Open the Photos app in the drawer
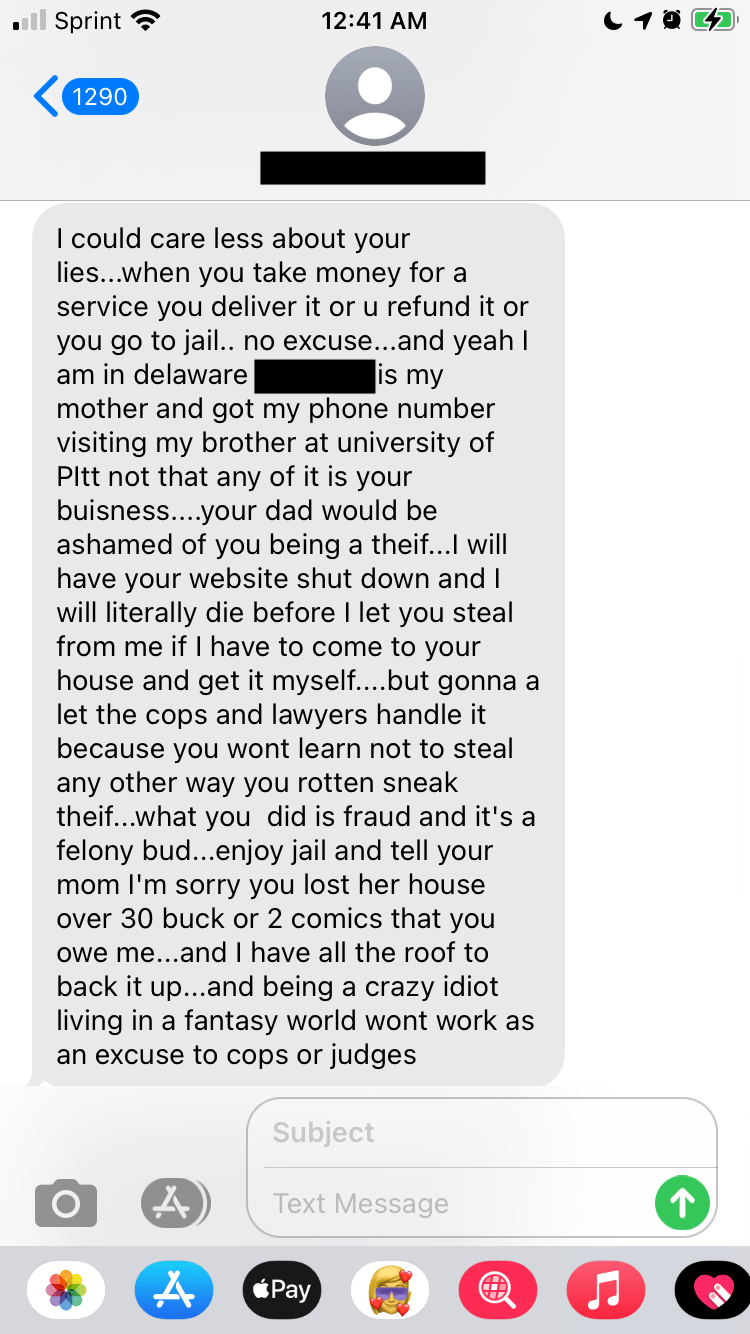 click(66, 1290)
